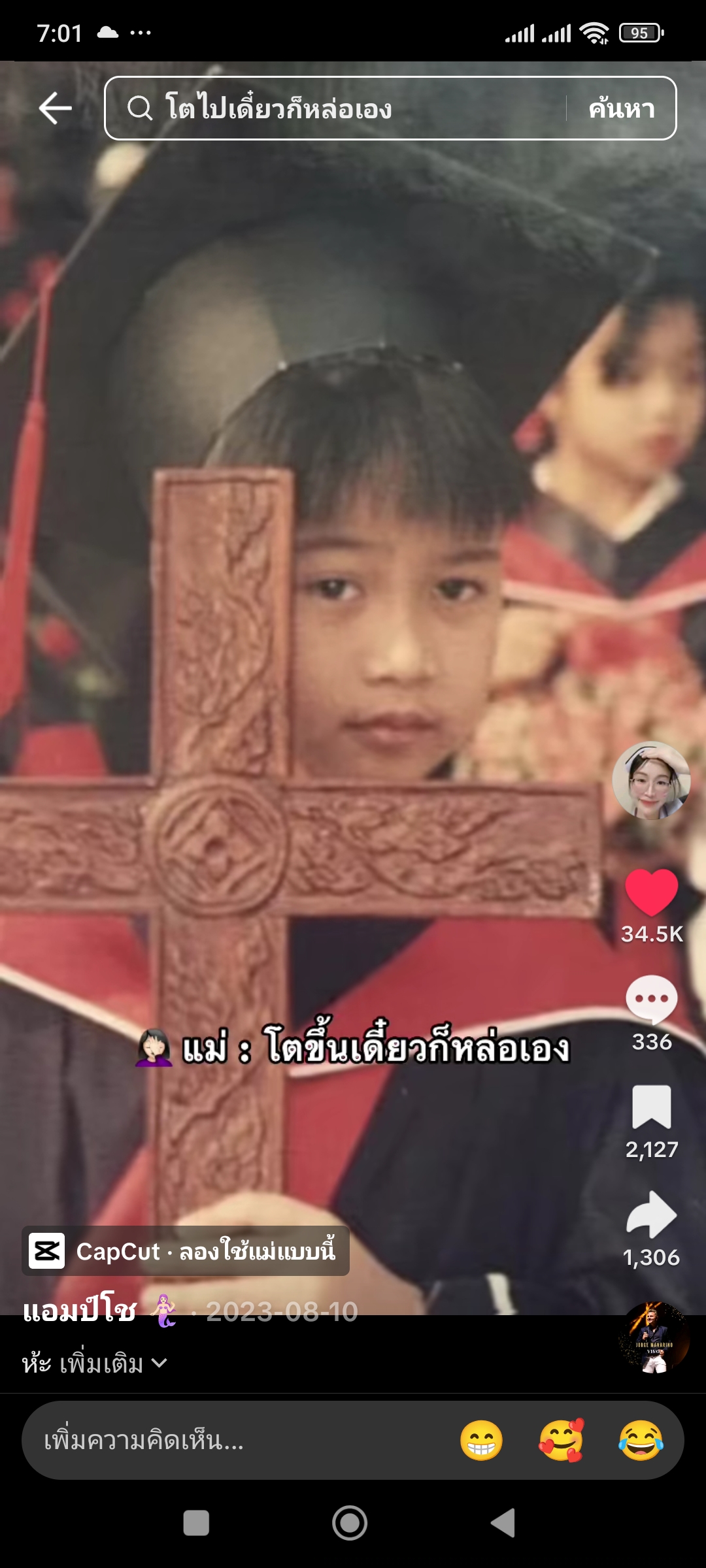
Task: Insert the grinning emoji into the comment
Action: click(481, 1441)
